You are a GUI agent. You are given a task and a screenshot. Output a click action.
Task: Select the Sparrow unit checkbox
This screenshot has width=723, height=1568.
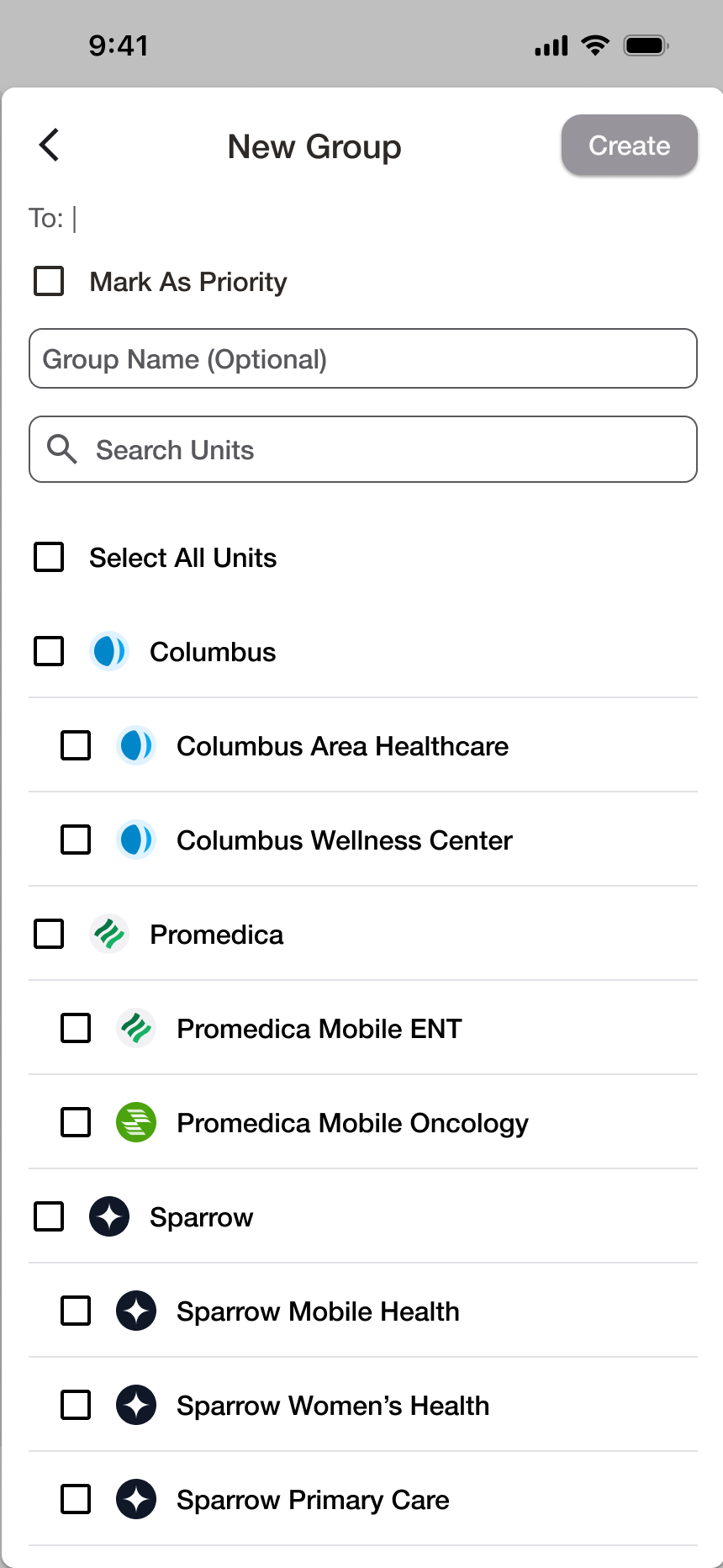click(48, 1216)
